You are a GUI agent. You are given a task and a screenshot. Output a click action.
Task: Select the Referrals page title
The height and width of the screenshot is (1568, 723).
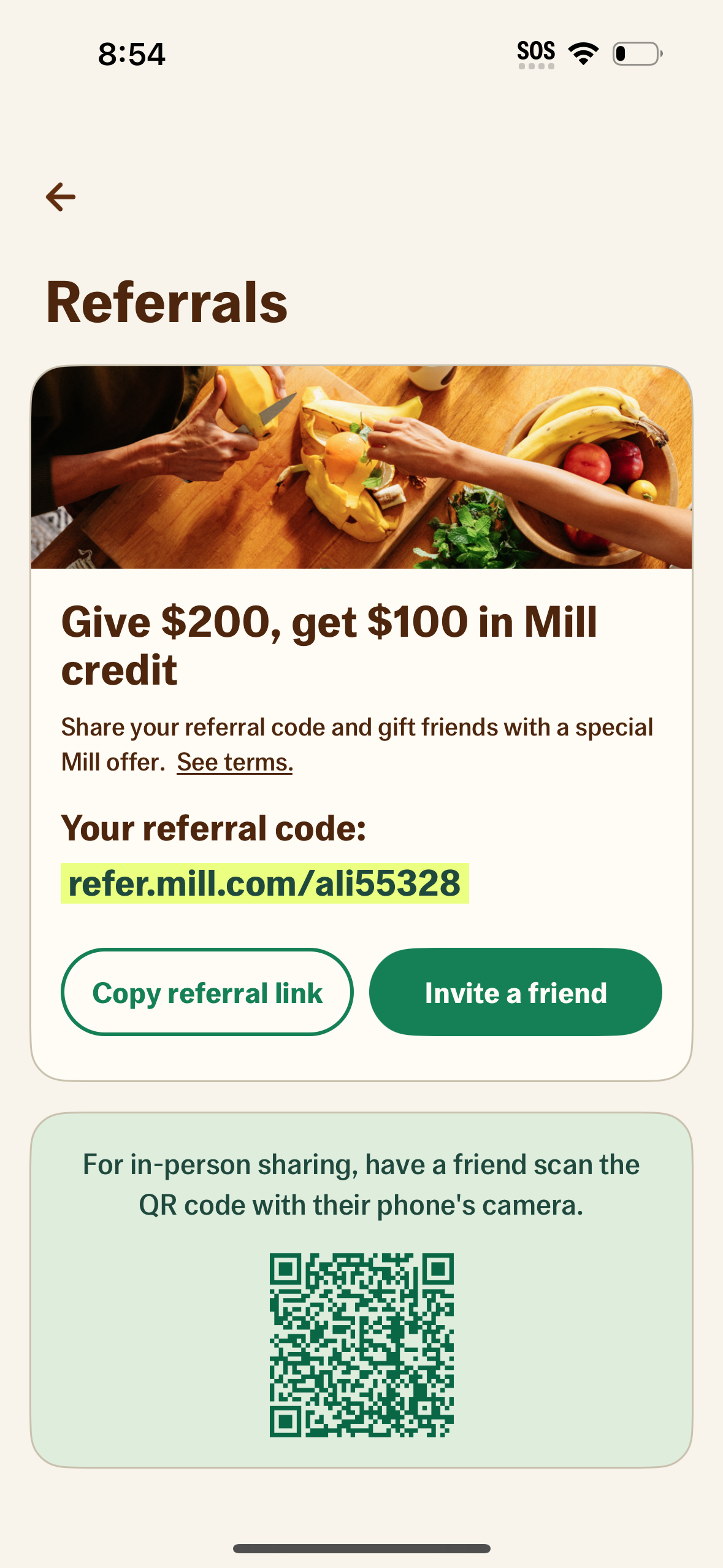coord(167,302)
